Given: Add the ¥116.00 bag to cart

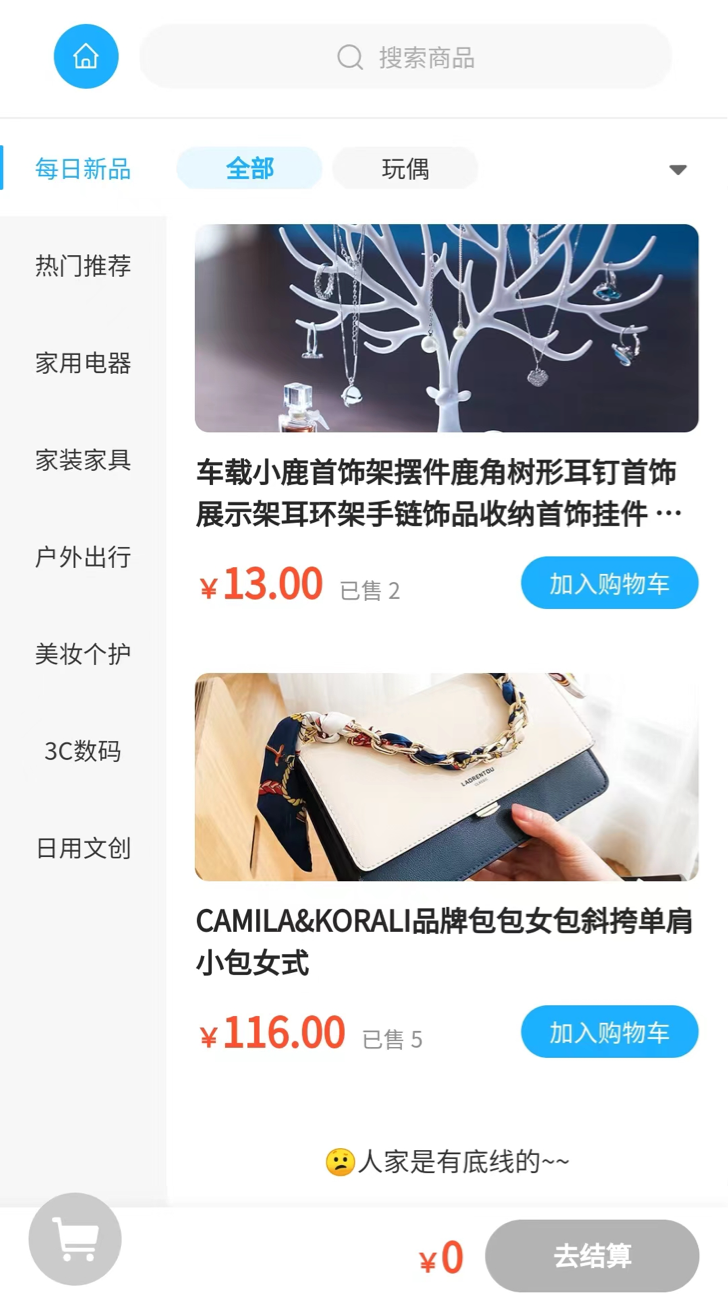Looking at the screenshot, I should coord(609,1032).
